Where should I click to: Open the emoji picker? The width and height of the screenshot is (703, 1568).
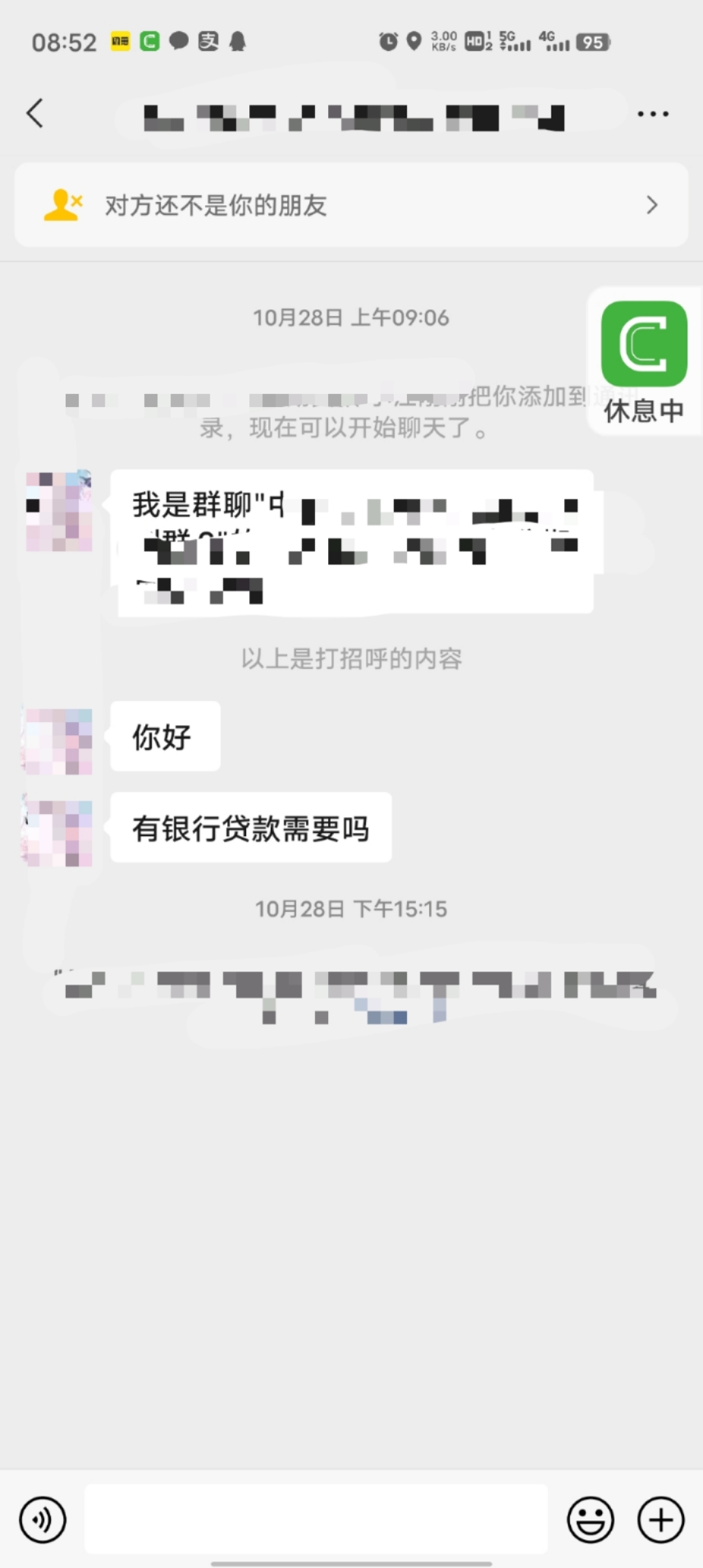point(590,1520)
